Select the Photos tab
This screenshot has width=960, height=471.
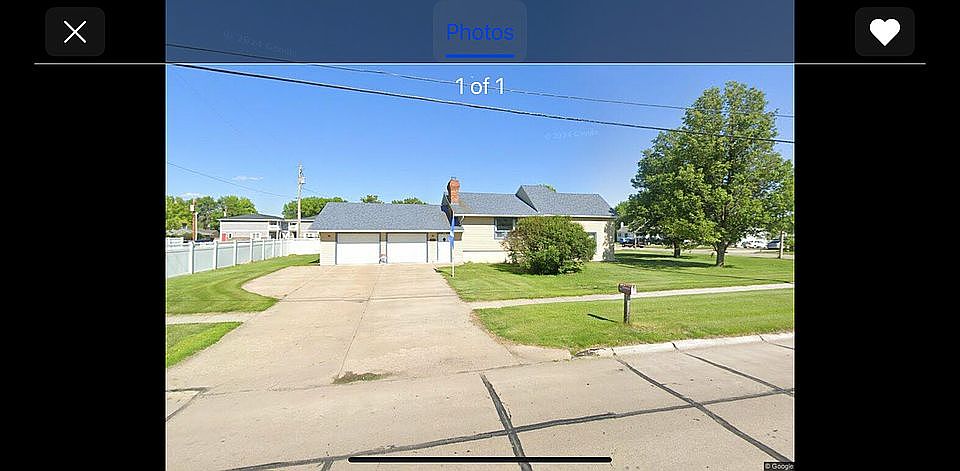point(480,32)
